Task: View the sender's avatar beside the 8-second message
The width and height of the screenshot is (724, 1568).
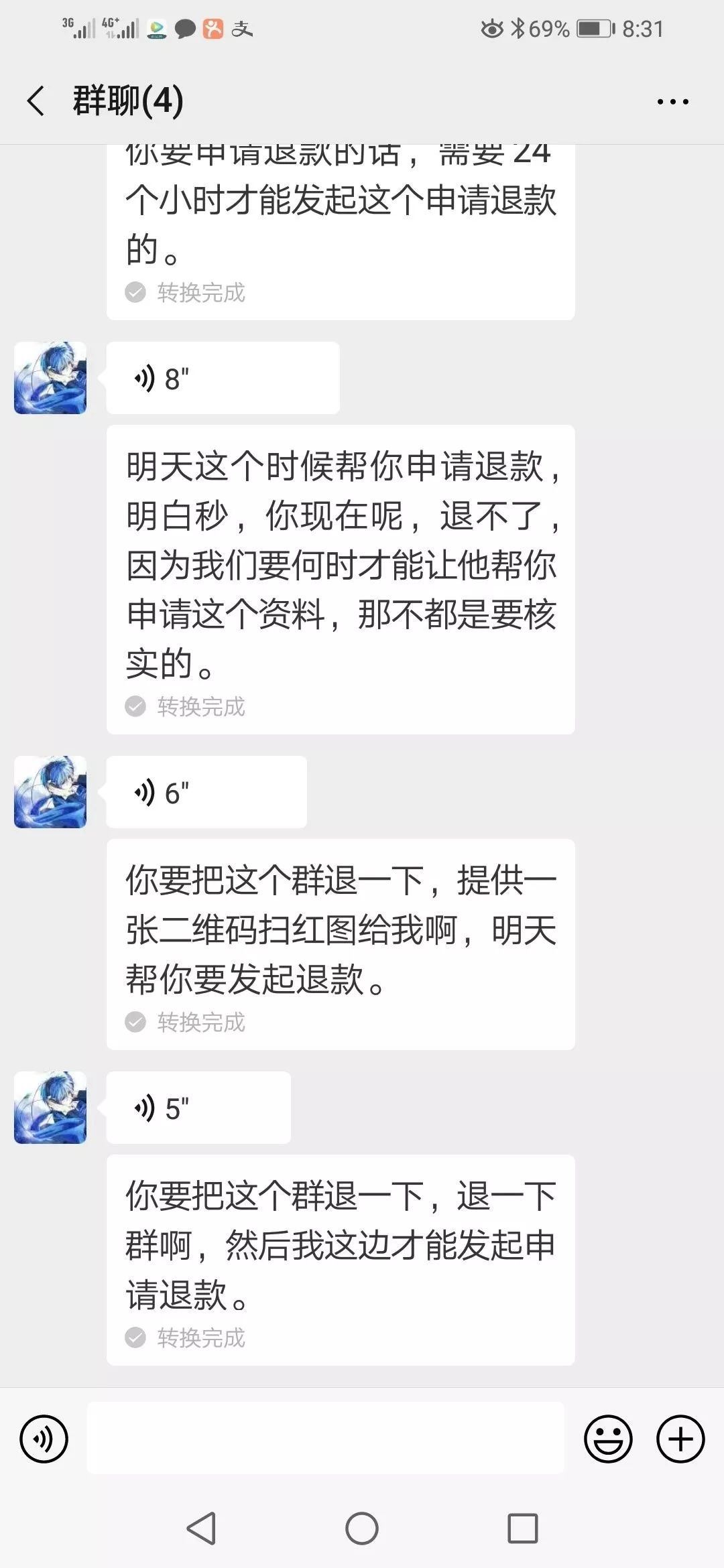Action: tap(50, 378)
